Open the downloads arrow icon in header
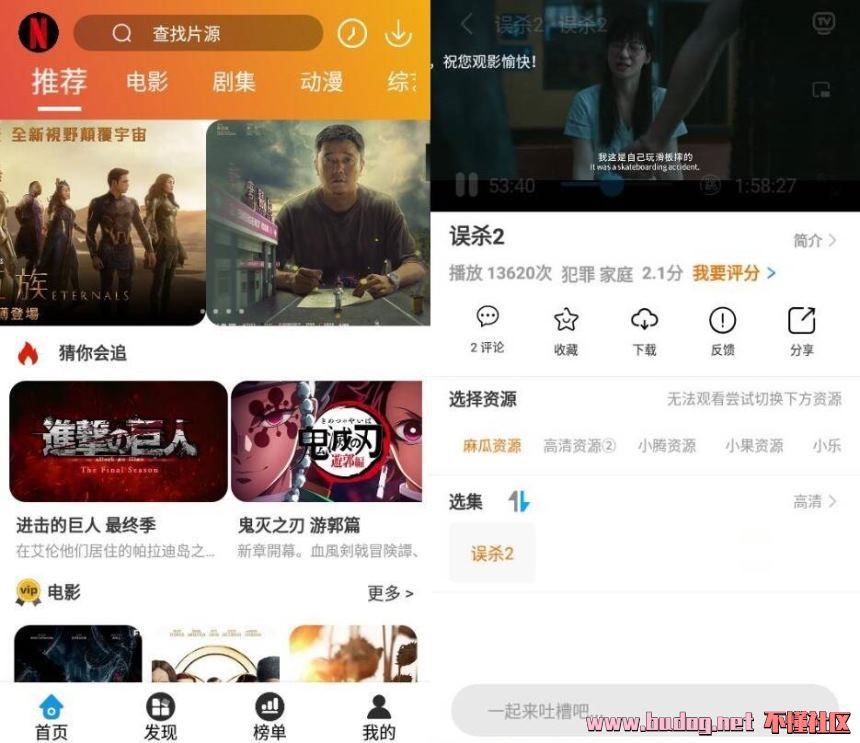 click(398, 33)
